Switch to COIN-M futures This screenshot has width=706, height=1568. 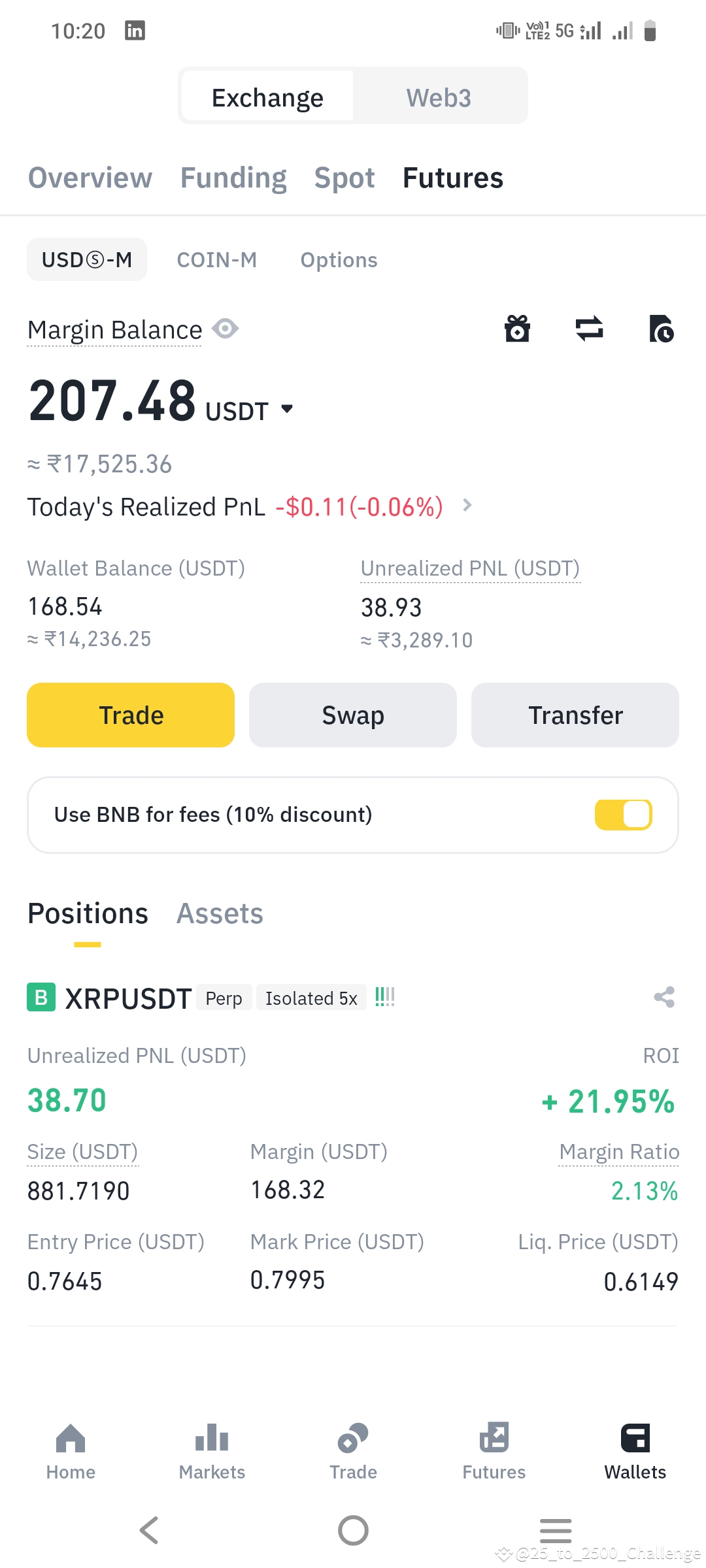click(217, 260)
